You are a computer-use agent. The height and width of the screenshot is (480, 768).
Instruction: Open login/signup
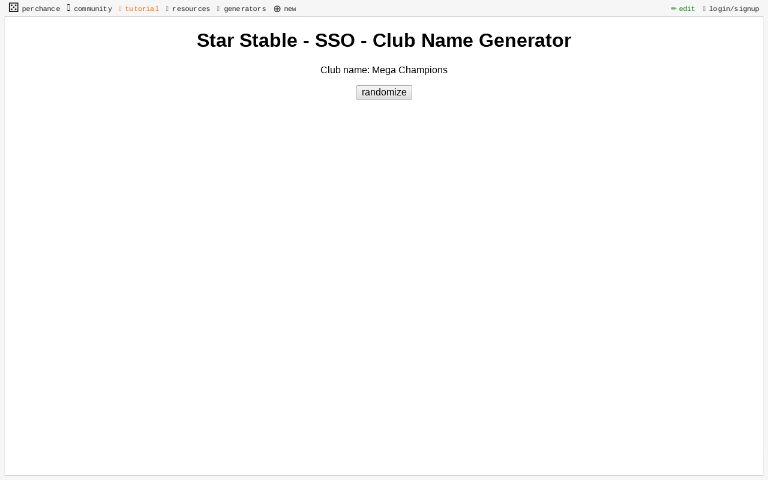pyautogui.click(x=732, y=8)
